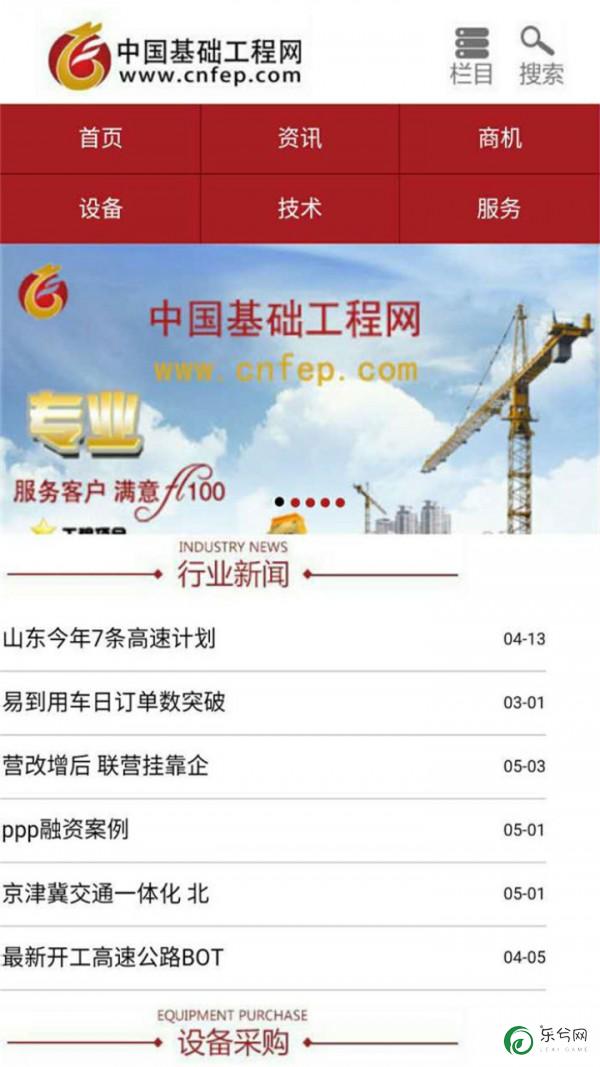The image size is (600, 1067).
Task: Open the article 最新开工高速公路BOT
Action: tap(112, 957)
